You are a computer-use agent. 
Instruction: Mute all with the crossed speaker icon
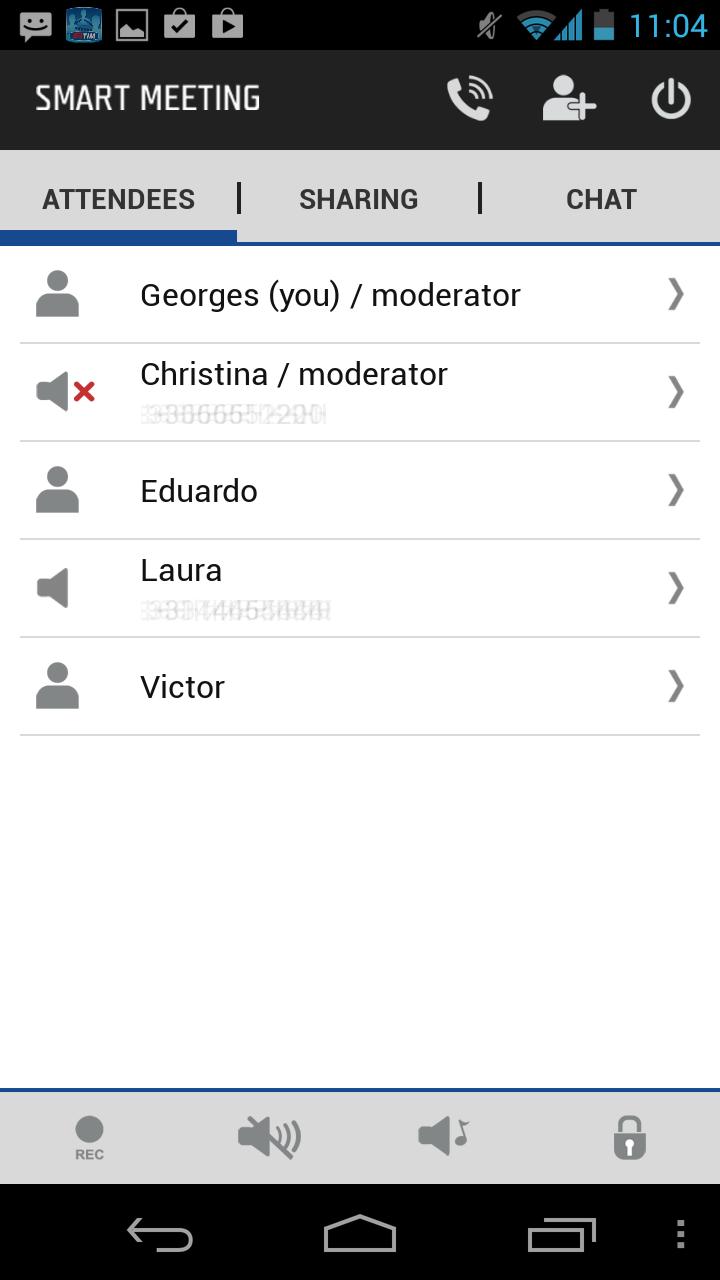pyautogui.click(x=269, y=1138)
